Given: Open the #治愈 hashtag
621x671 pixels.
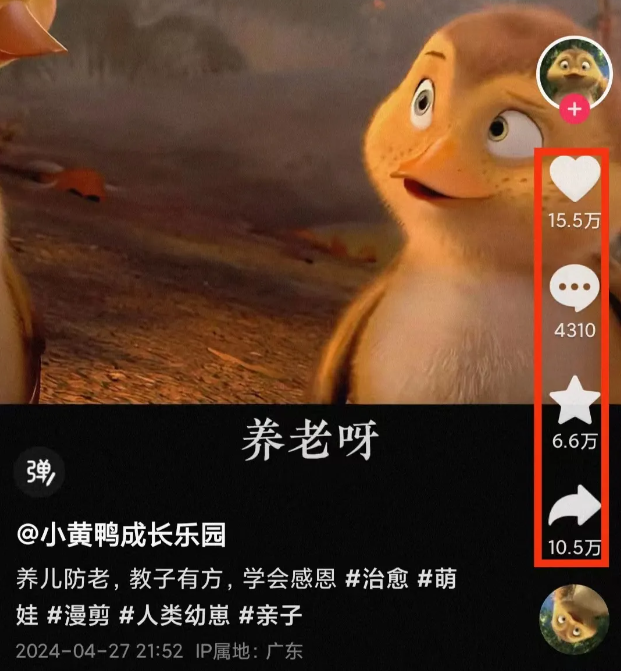Looking at the screenshot, I should tap(376, 579).
